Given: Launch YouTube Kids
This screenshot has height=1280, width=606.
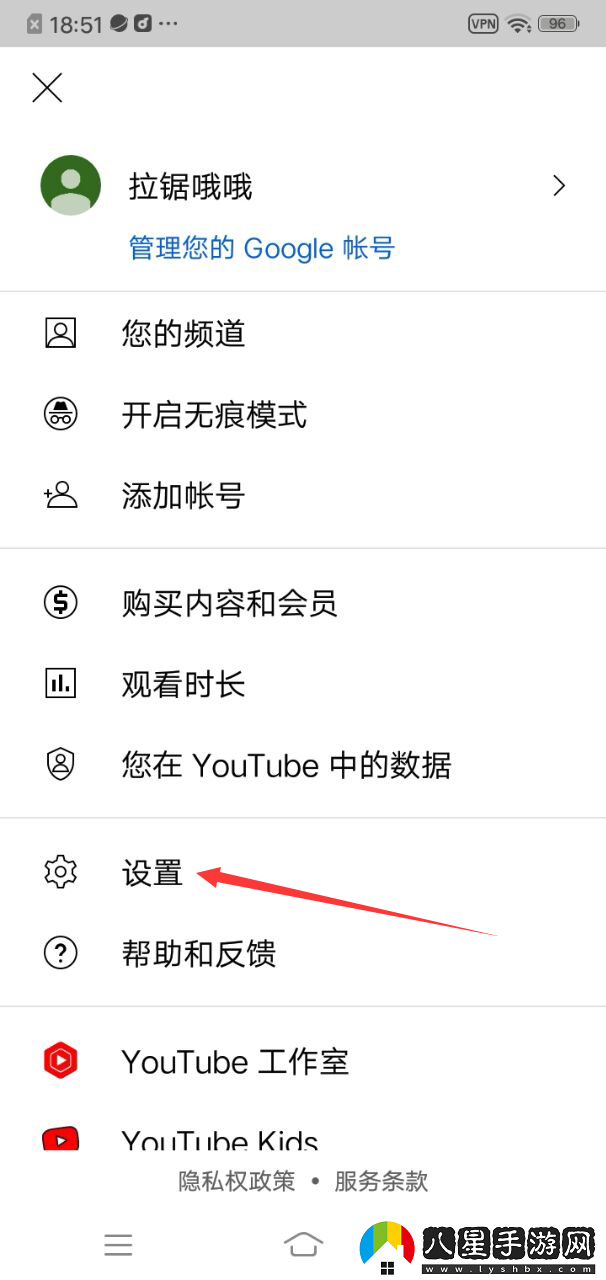Looking at the screenshot, I should click(219, 1140).
